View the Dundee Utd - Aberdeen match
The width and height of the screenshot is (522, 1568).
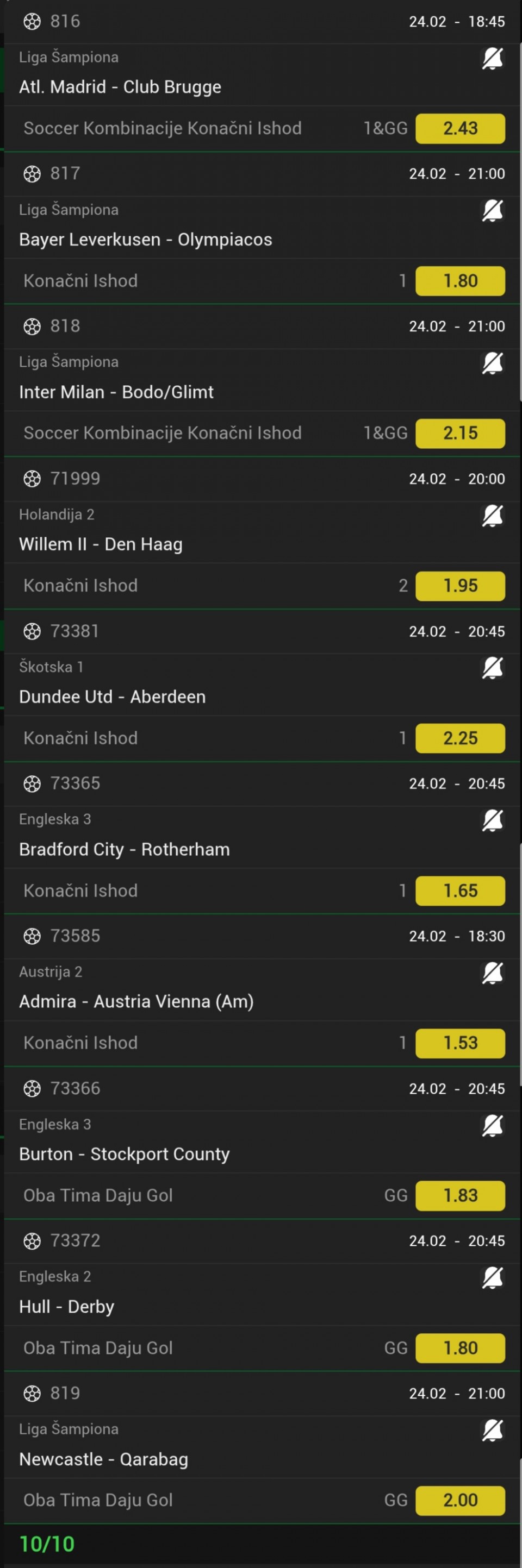(112, 697)
